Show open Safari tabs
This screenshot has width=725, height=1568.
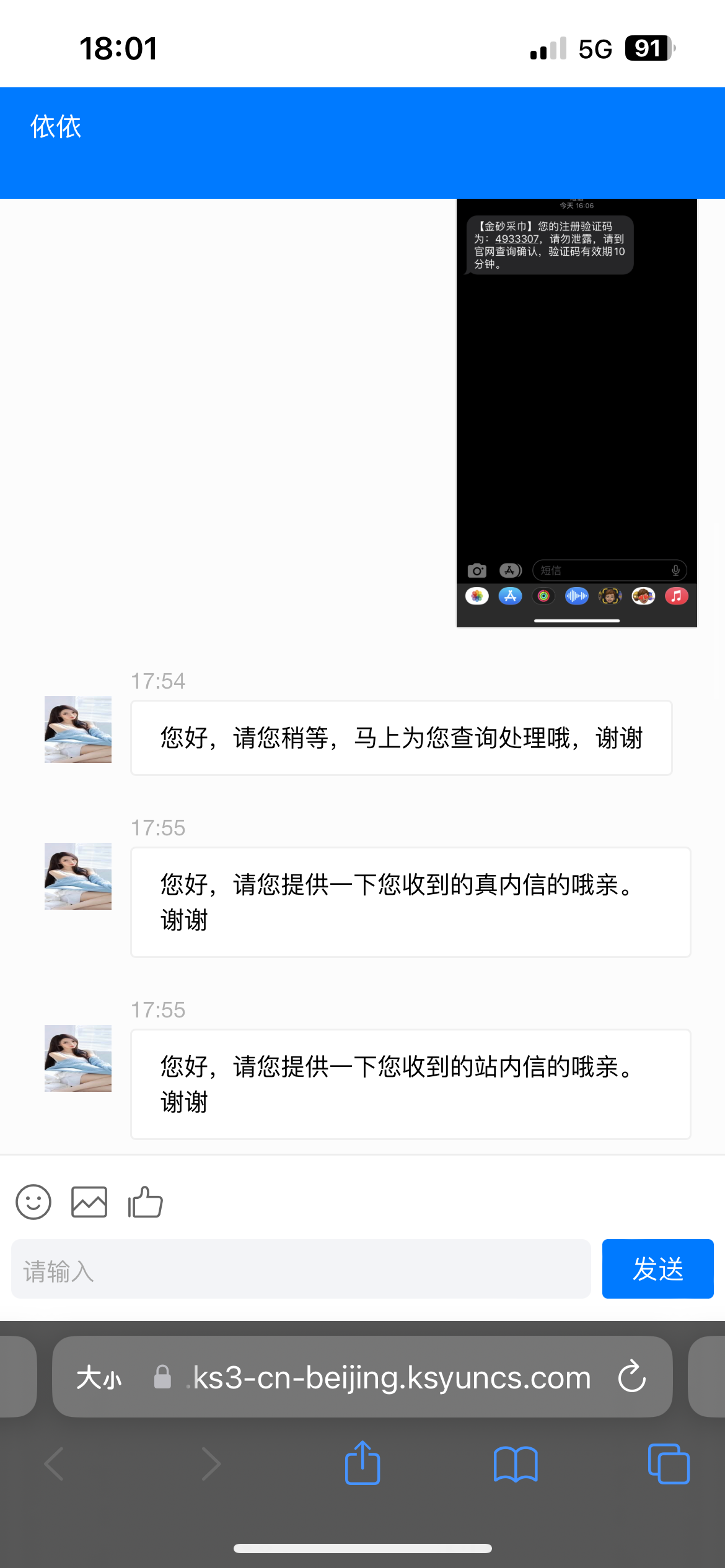[x=668, y=1464]
